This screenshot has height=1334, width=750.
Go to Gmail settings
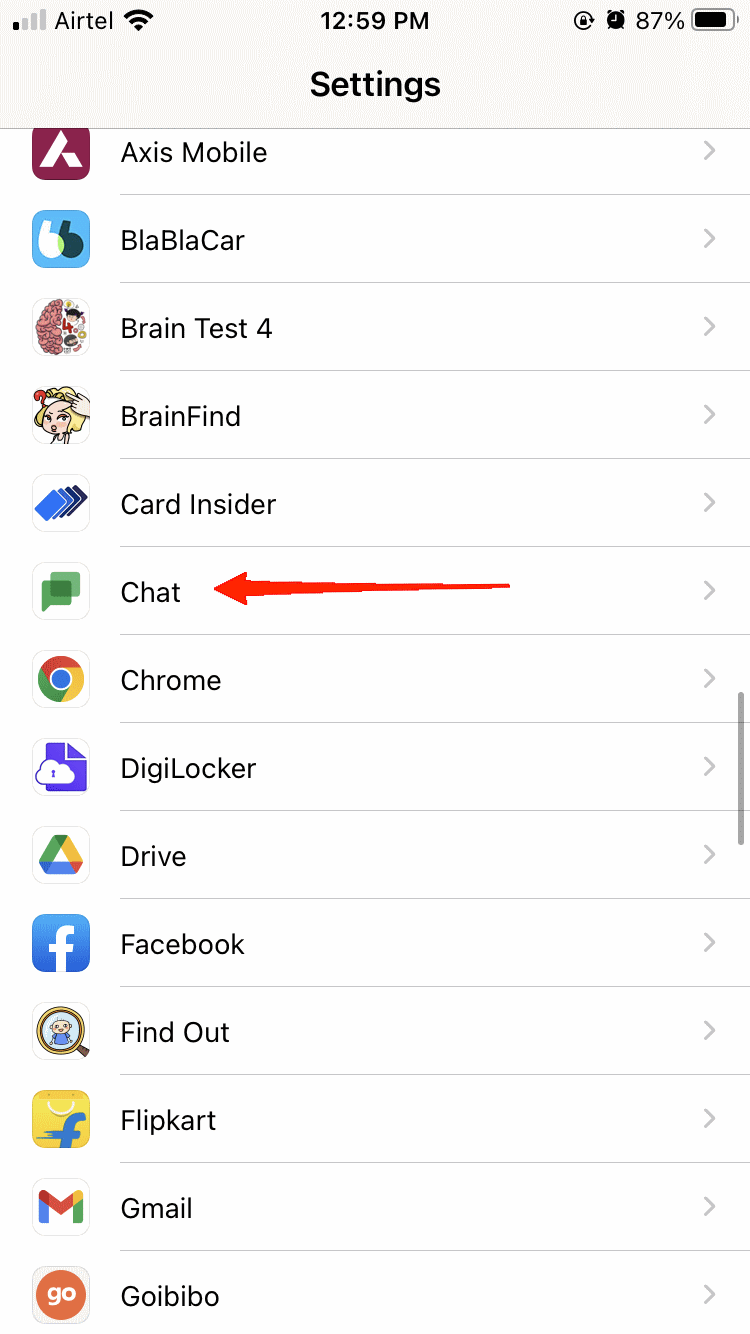[375, 1207]
